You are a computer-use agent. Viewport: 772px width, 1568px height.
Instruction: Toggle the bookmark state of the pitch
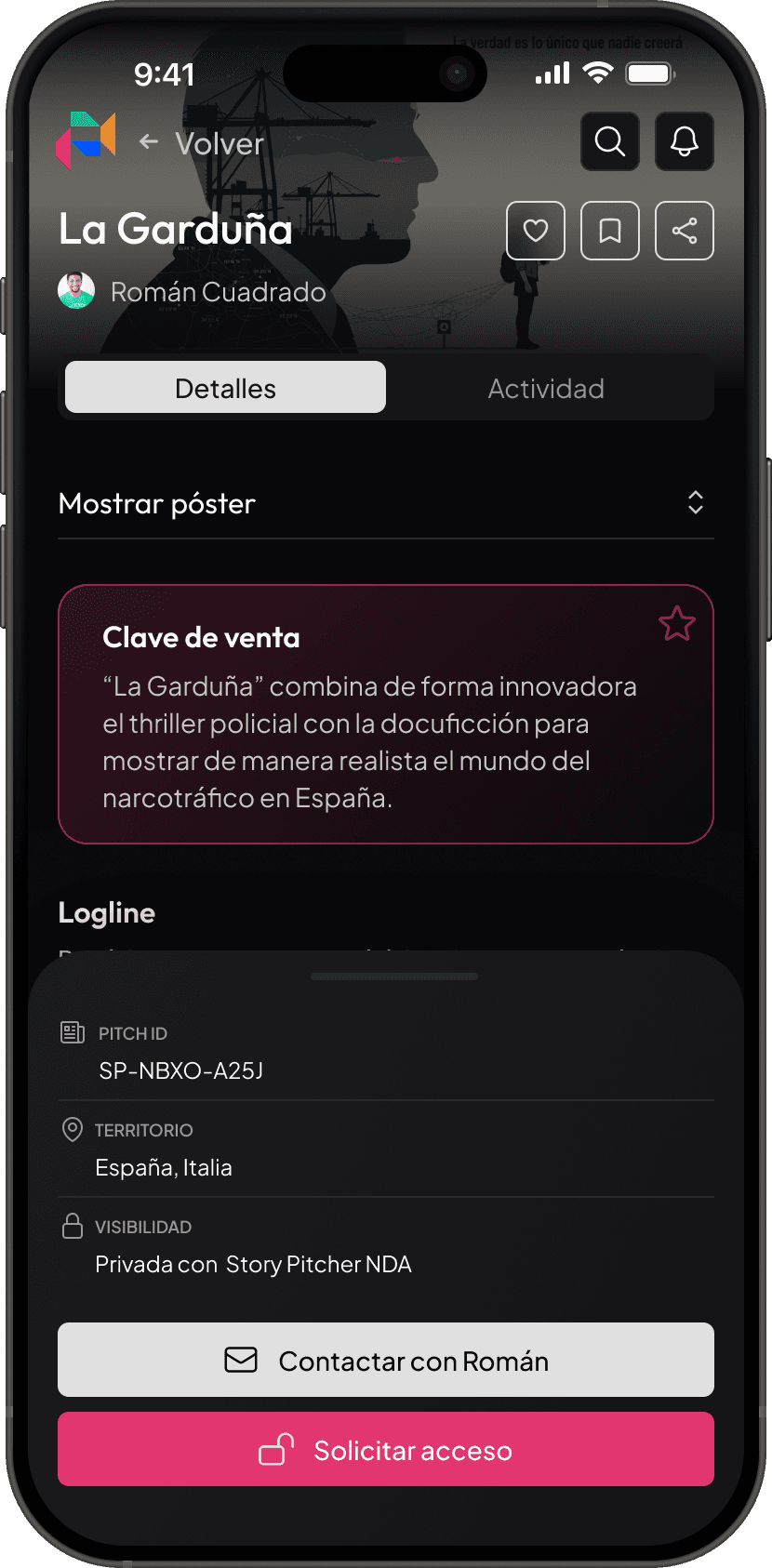tap(610, 231)
